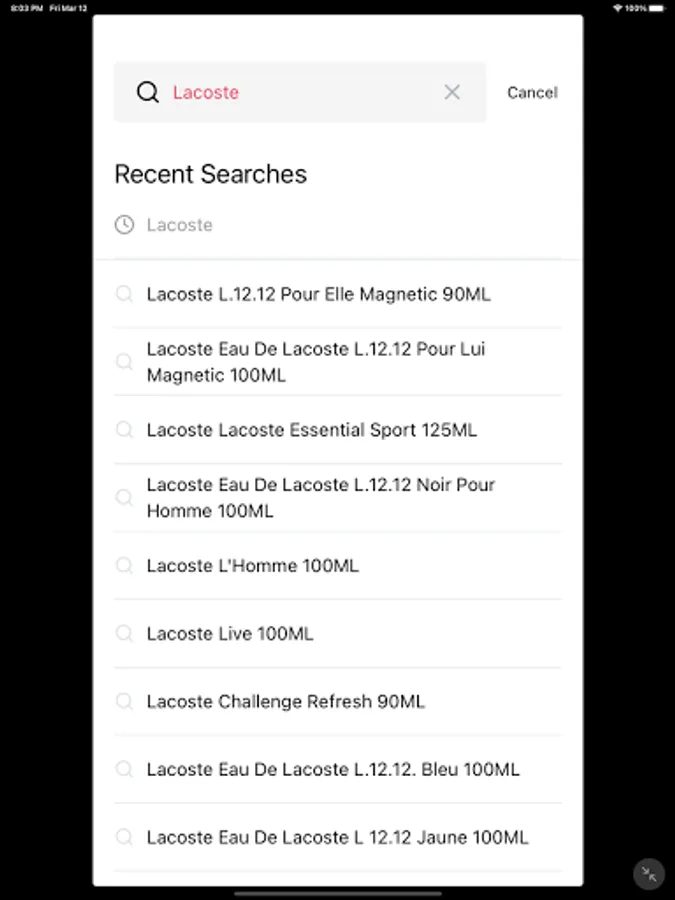Open Lacoste L.12.12 Pour Elle Magnetic 90ML
The width and height of the screenshot is (675, 900).
pyautogui.click(x=318, y=294)
